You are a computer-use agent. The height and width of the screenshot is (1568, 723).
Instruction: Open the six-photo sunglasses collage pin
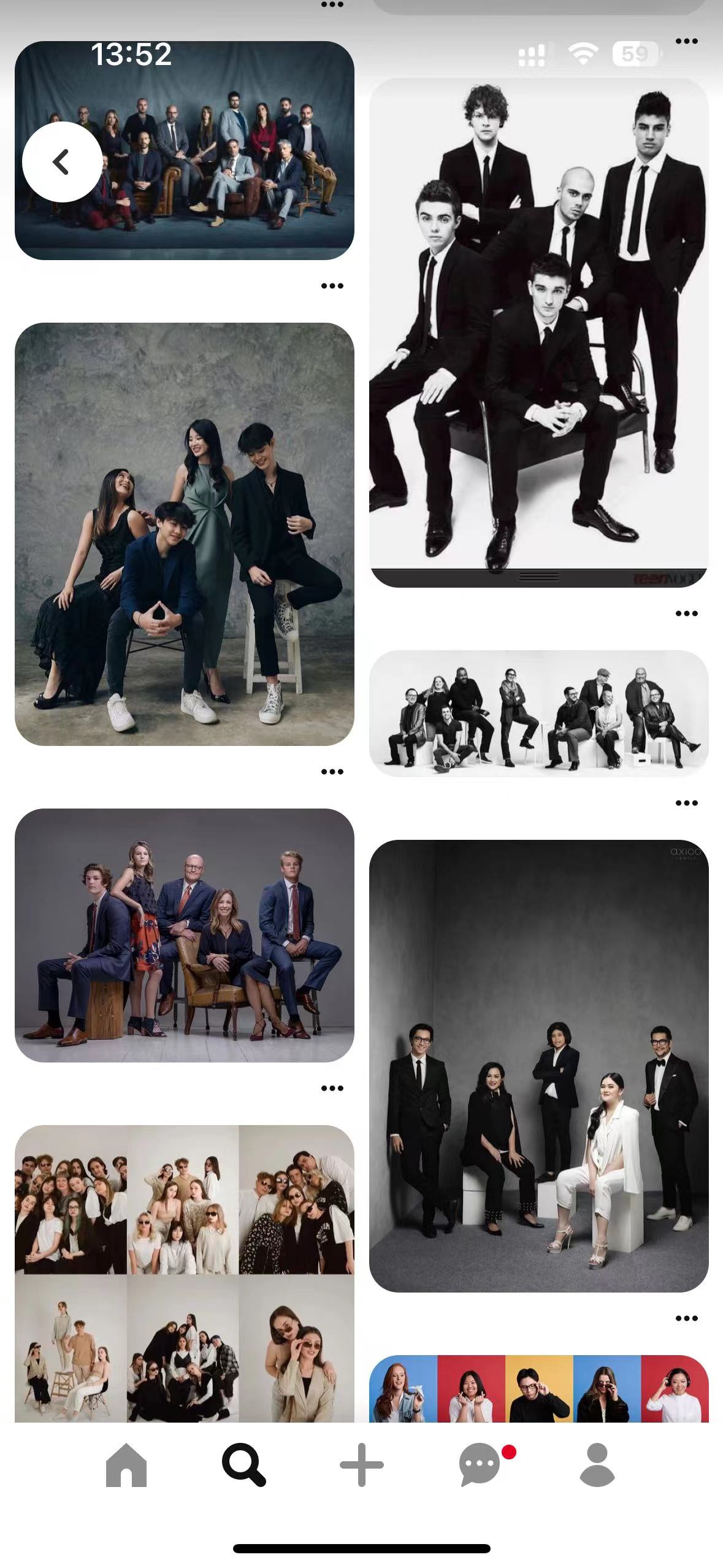pyautogui.click(x=184, y=1273)
